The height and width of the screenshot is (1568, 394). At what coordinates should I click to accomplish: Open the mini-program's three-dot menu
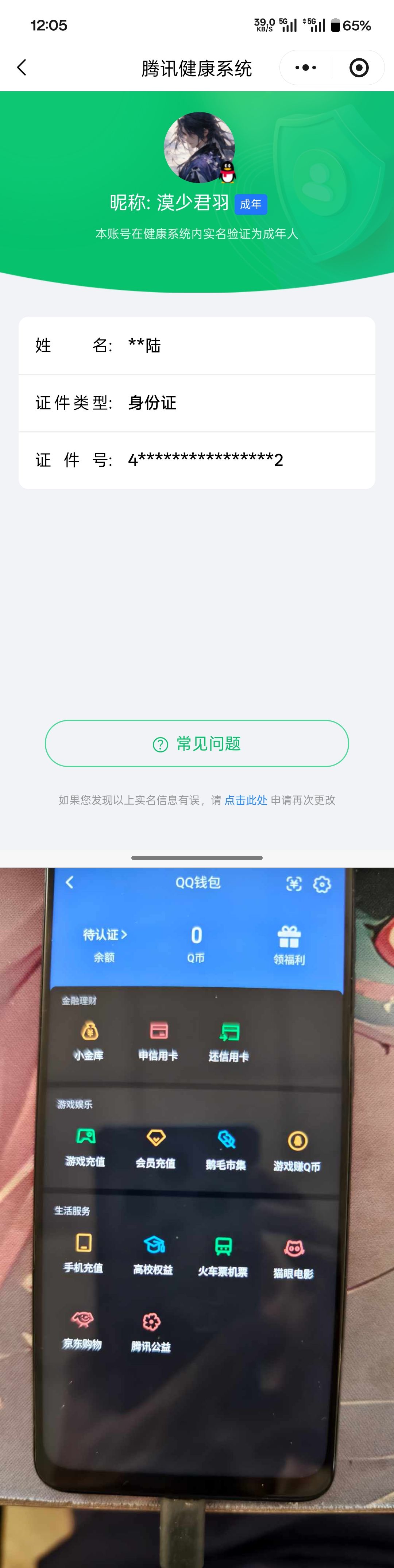pyautogui.click(x=306, y=68)
